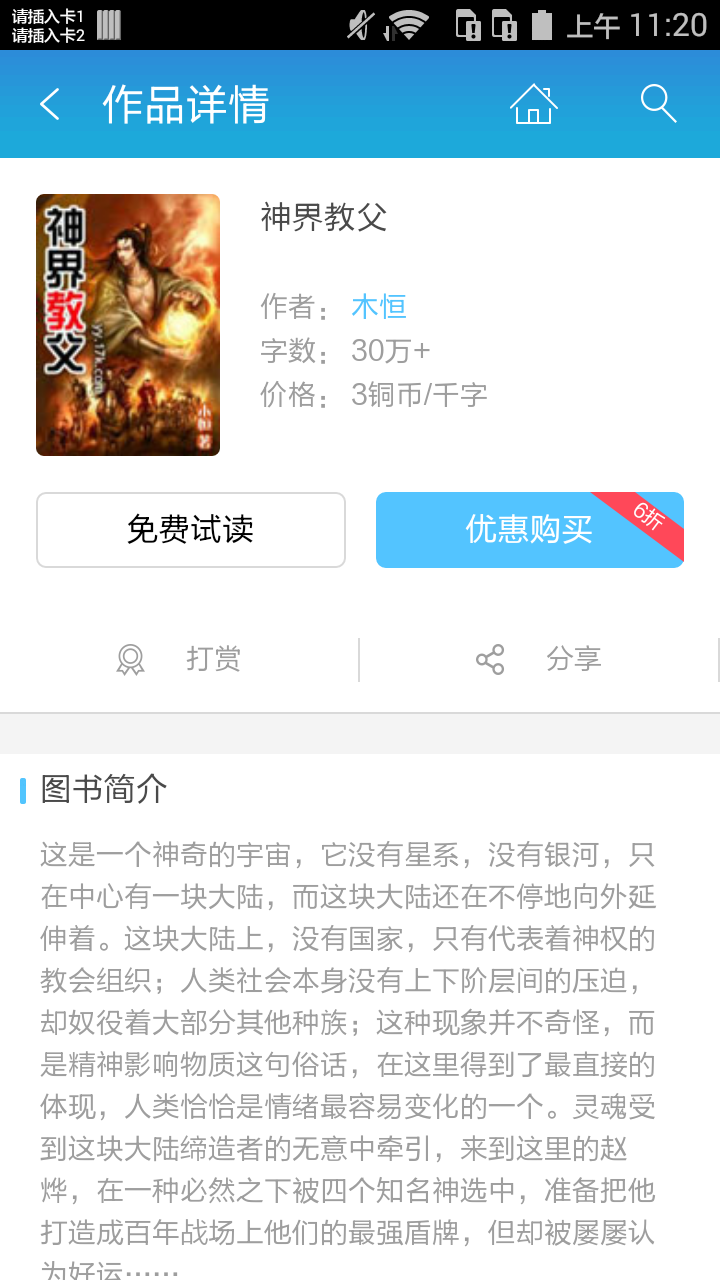
Task: Tap the 免费试读 free trial button
Action: 191,530
